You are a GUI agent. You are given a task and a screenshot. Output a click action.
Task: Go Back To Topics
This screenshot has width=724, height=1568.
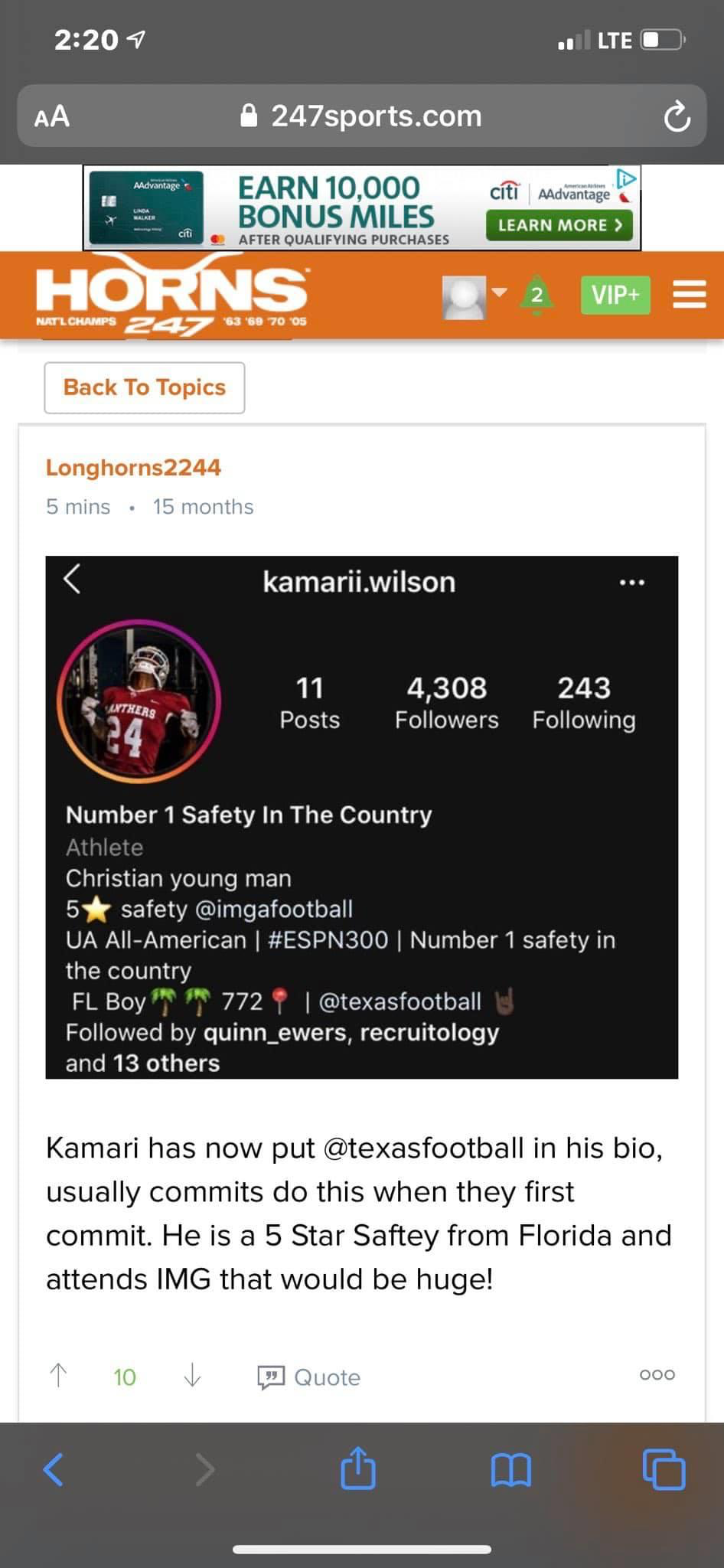click(x=145, y=387)
